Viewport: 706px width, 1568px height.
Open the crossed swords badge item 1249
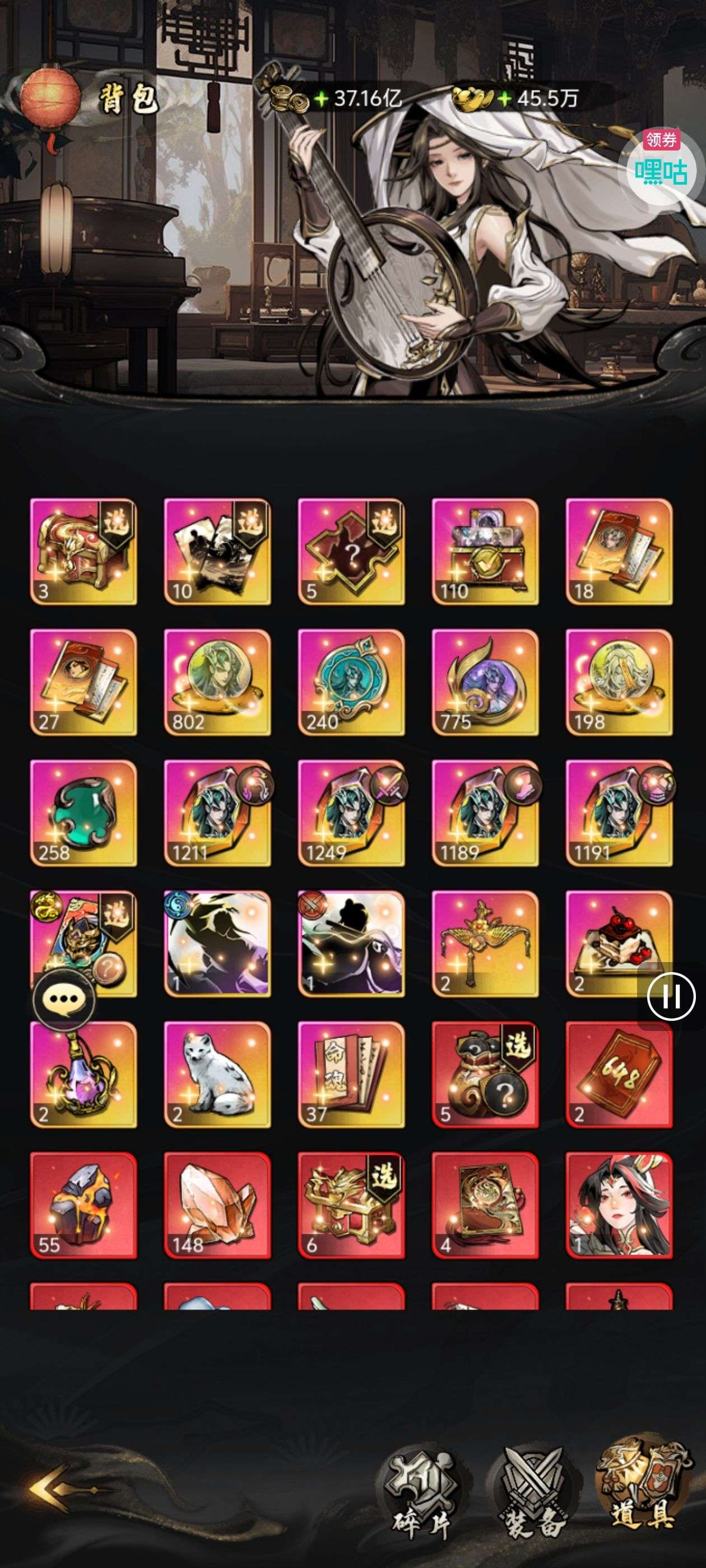[x=351, y=813]
